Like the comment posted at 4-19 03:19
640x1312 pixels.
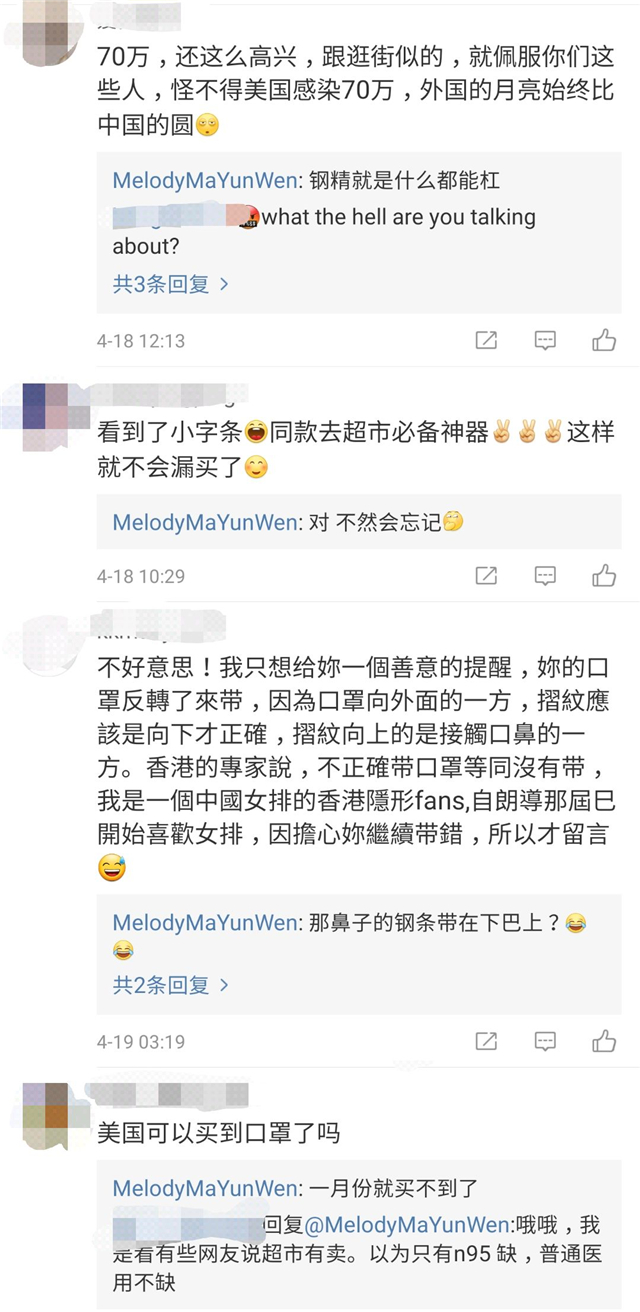point(604,1041)
